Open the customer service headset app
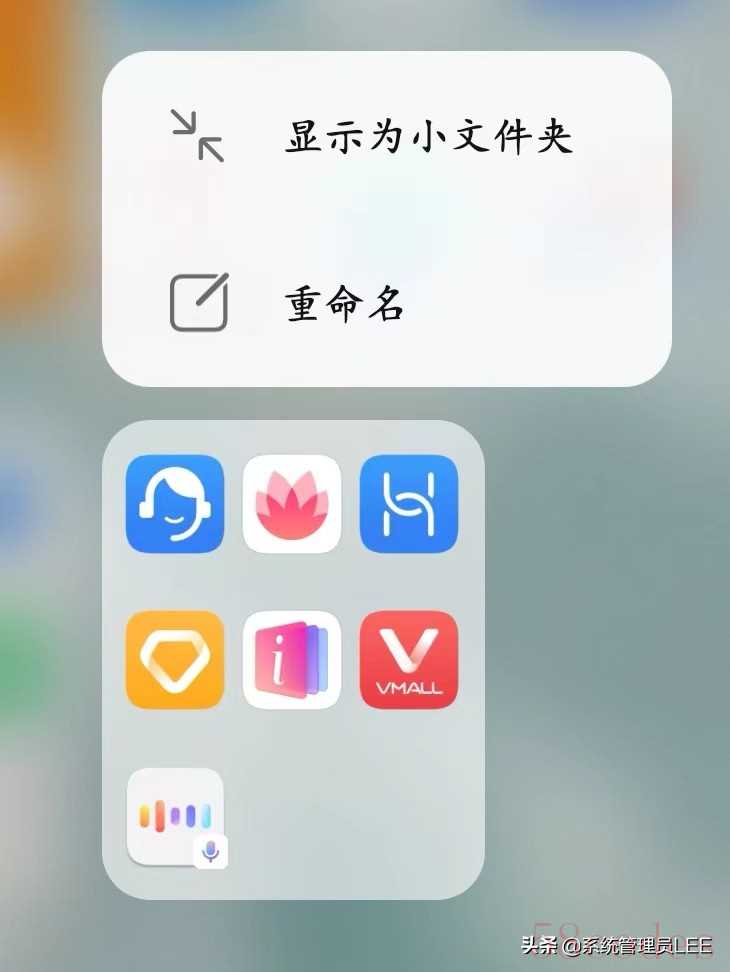This screenshot has height=972, width=730. coord(175,504)
